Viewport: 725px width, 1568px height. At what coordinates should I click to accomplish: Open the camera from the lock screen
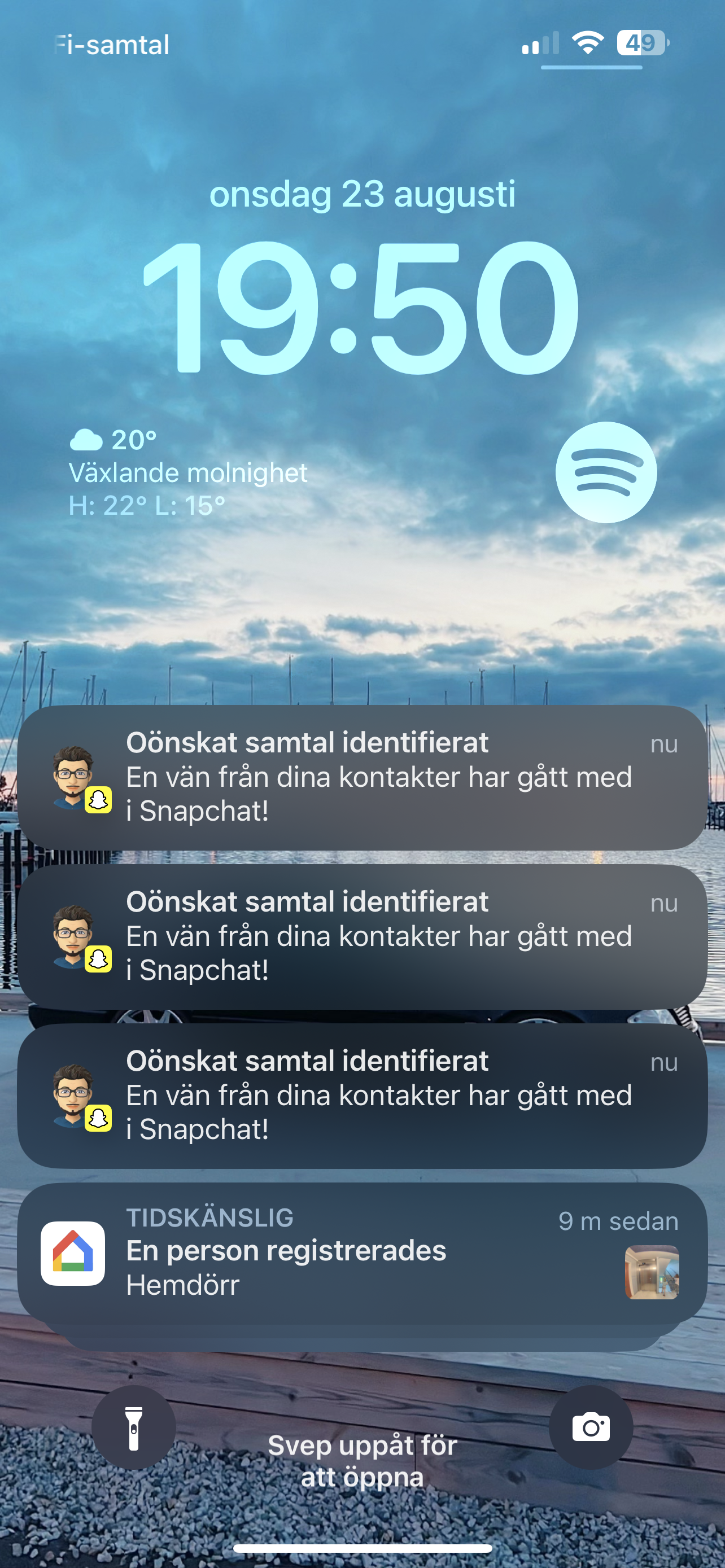[591, 1427]
